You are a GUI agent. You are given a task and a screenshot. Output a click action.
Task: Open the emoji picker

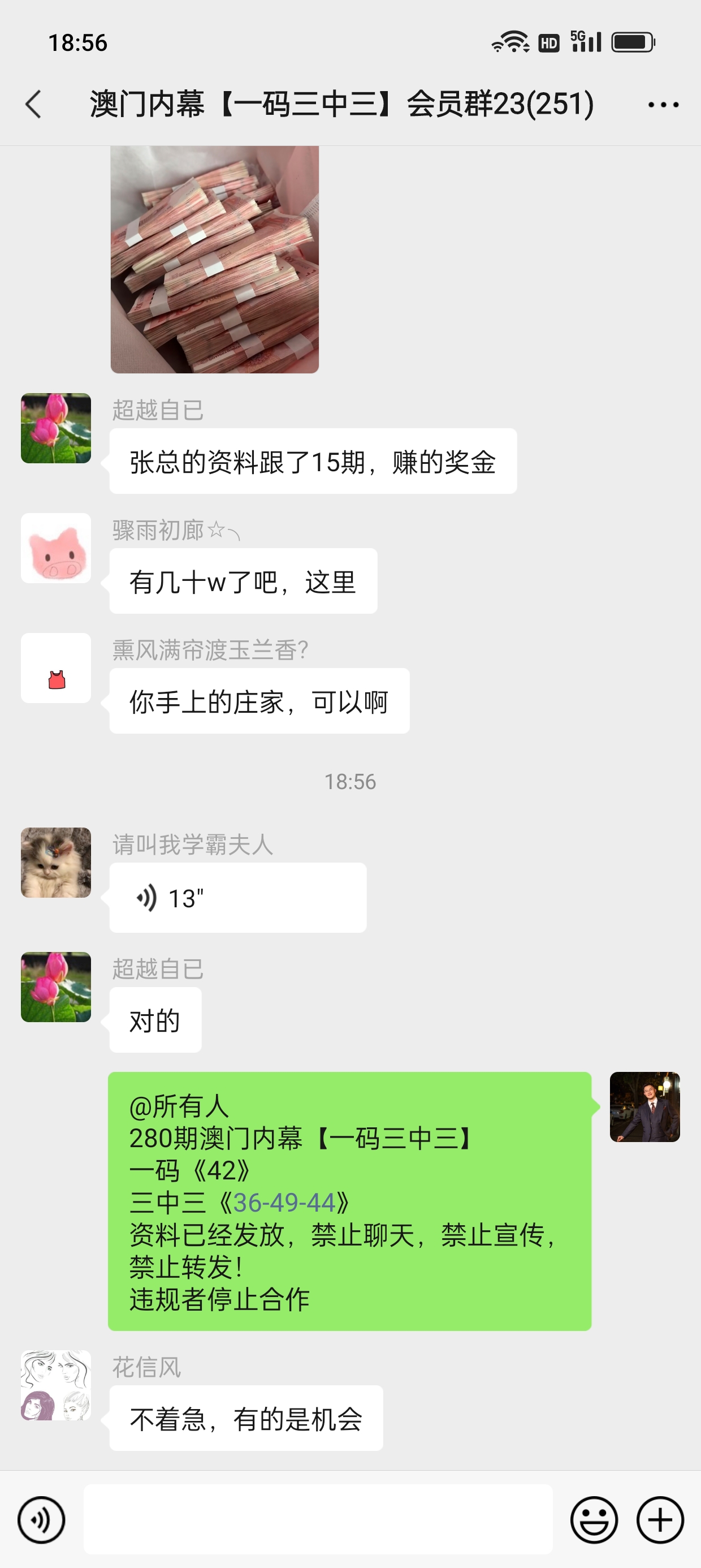click(x=593, y=1520)
